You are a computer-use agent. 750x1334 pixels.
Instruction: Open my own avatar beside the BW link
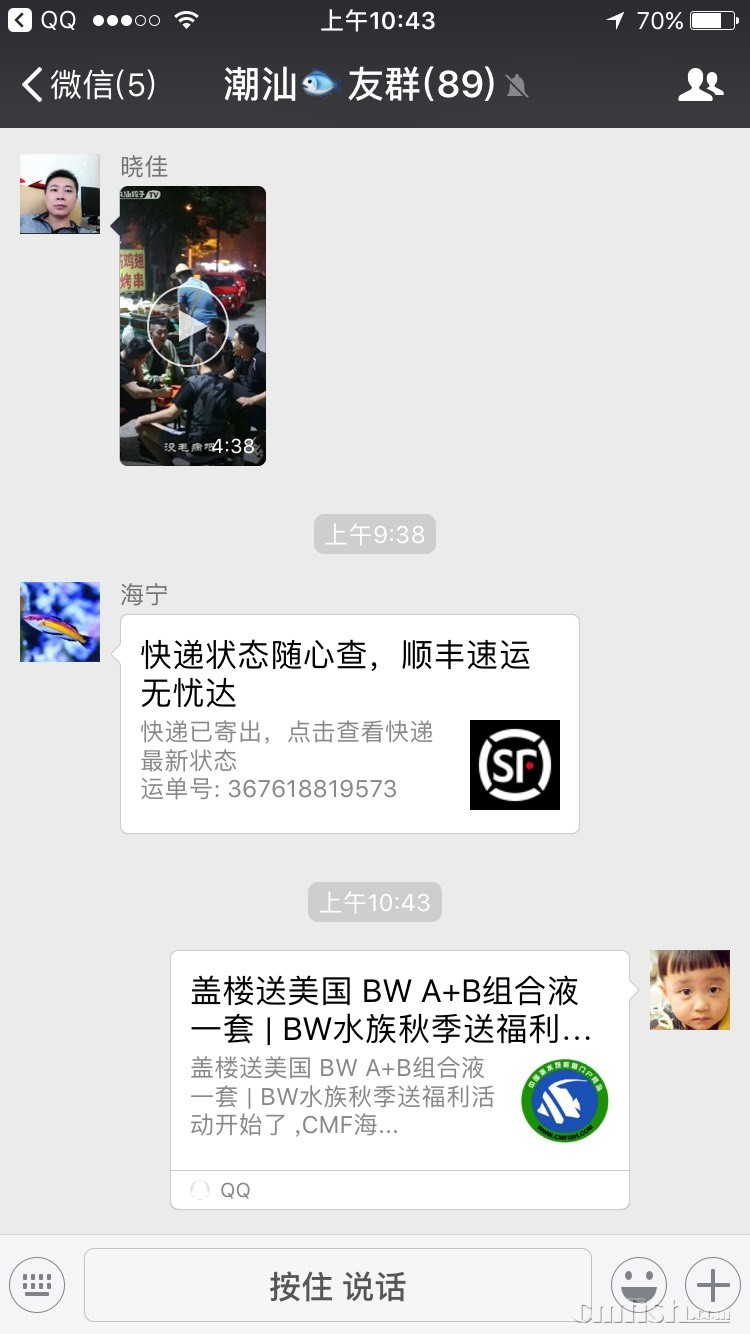(x=690, y=990)
